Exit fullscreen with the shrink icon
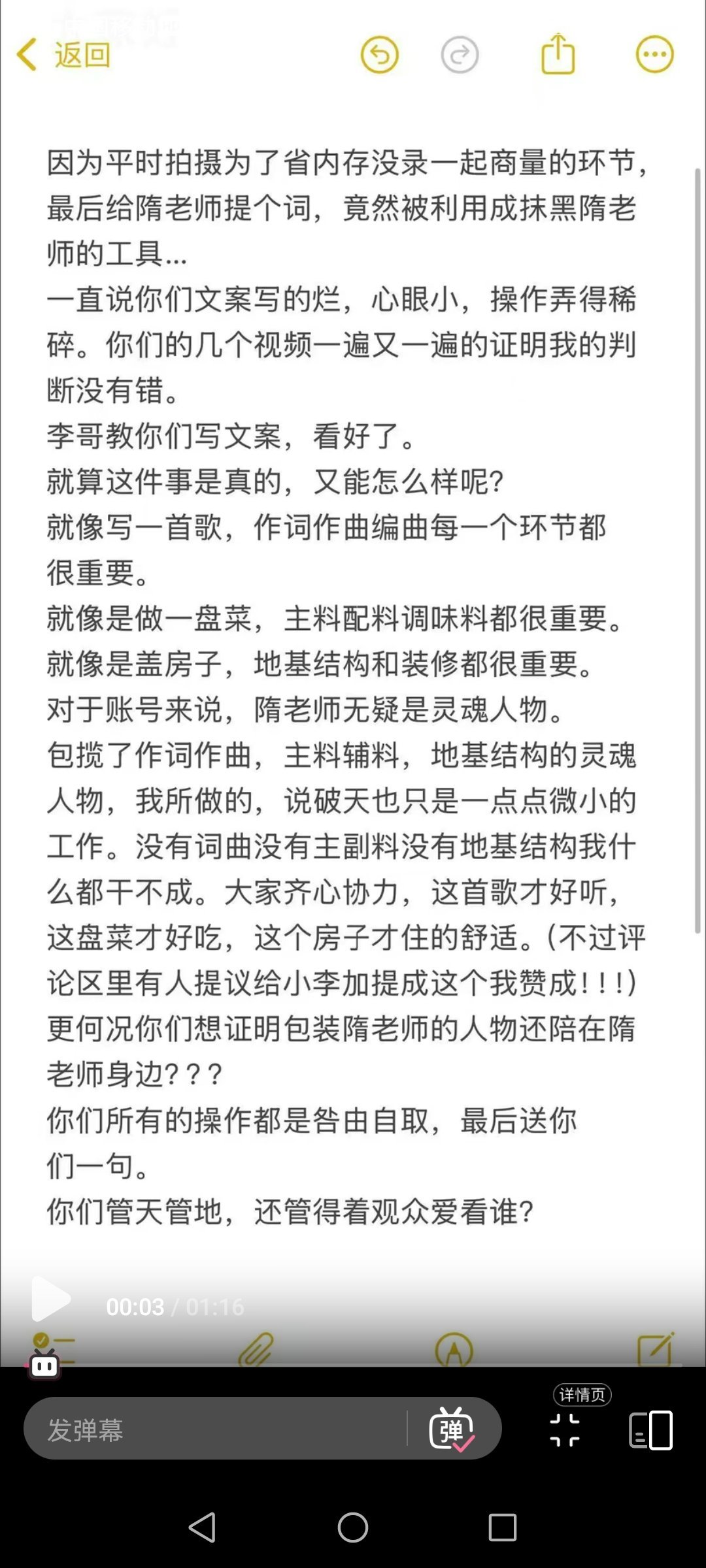706x1568 pixels. (564, 1430)
